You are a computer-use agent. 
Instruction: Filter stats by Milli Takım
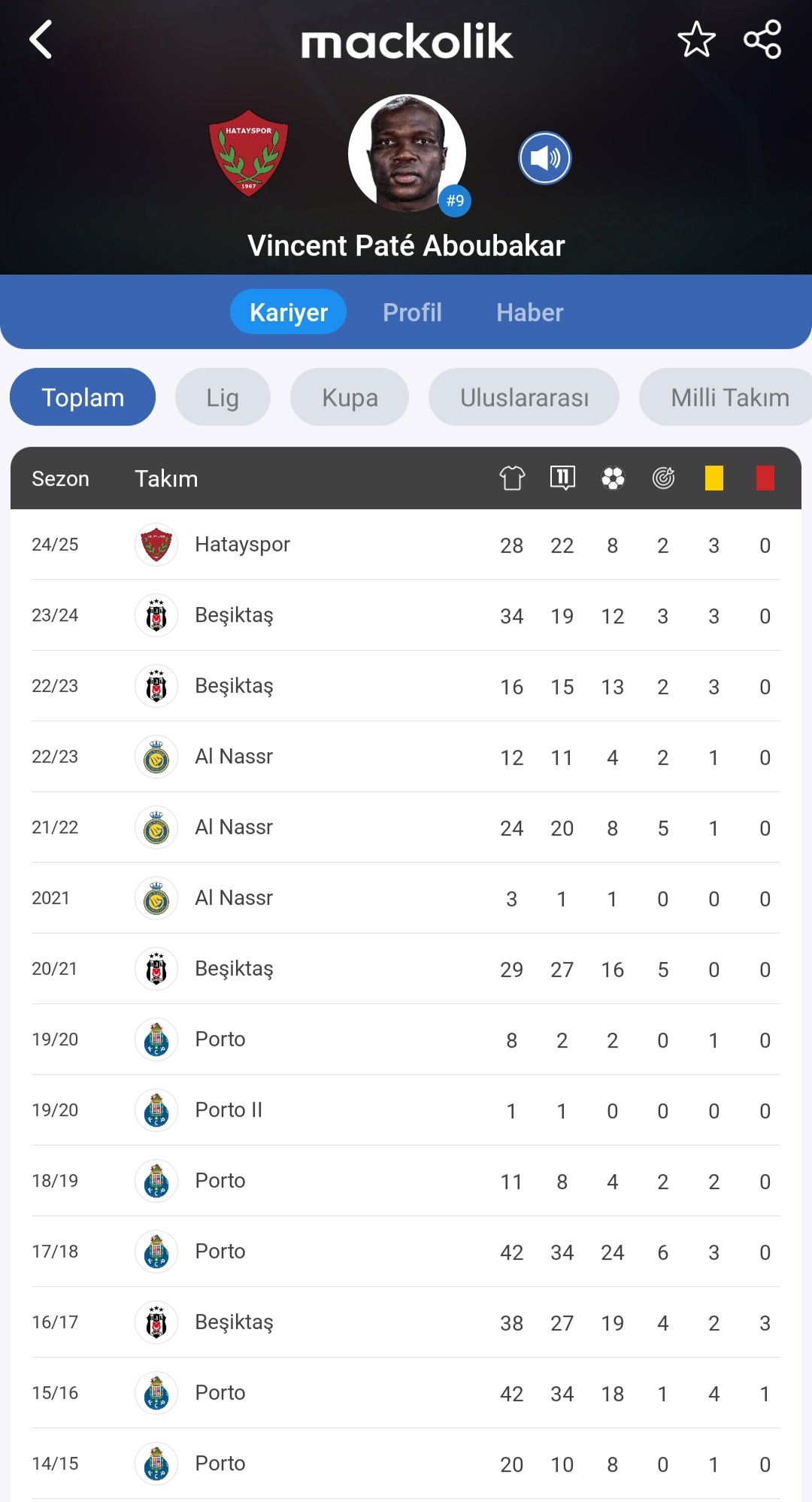pyautogui.click(x=728, y=397)
